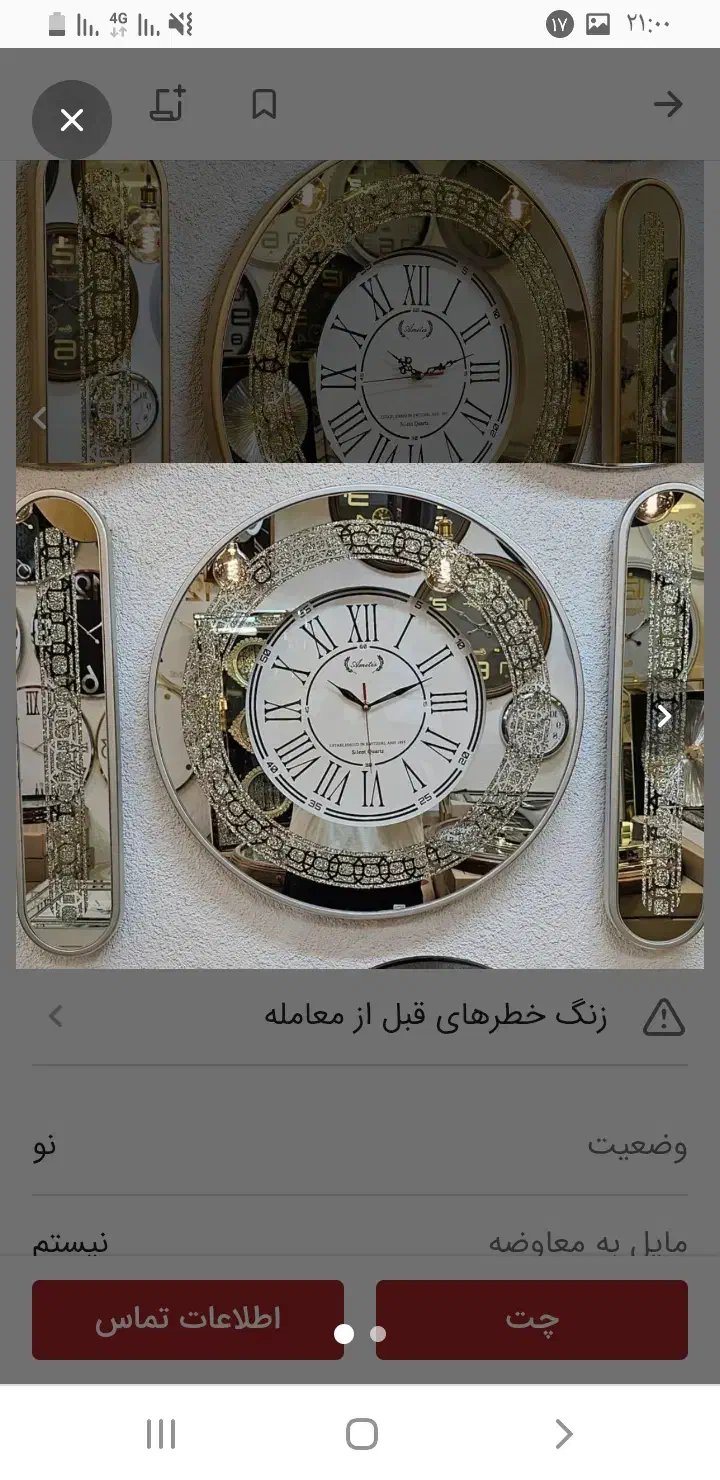Open the 'چت' chat button
The image size is (720, 1480).
(x=531, y=1319)
